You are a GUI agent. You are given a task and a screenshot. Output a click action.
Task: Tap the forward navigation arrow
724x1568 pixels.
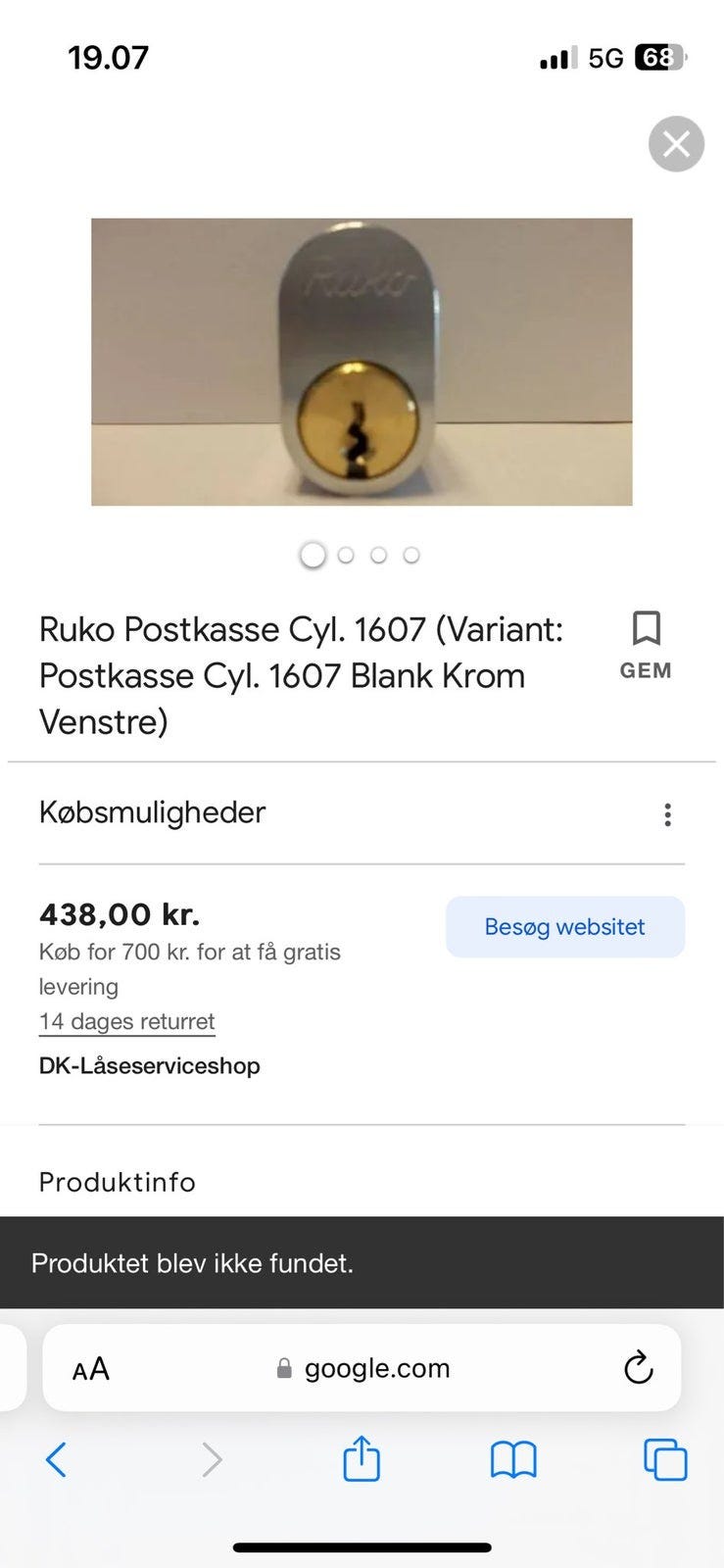[x=213, y=1459]
